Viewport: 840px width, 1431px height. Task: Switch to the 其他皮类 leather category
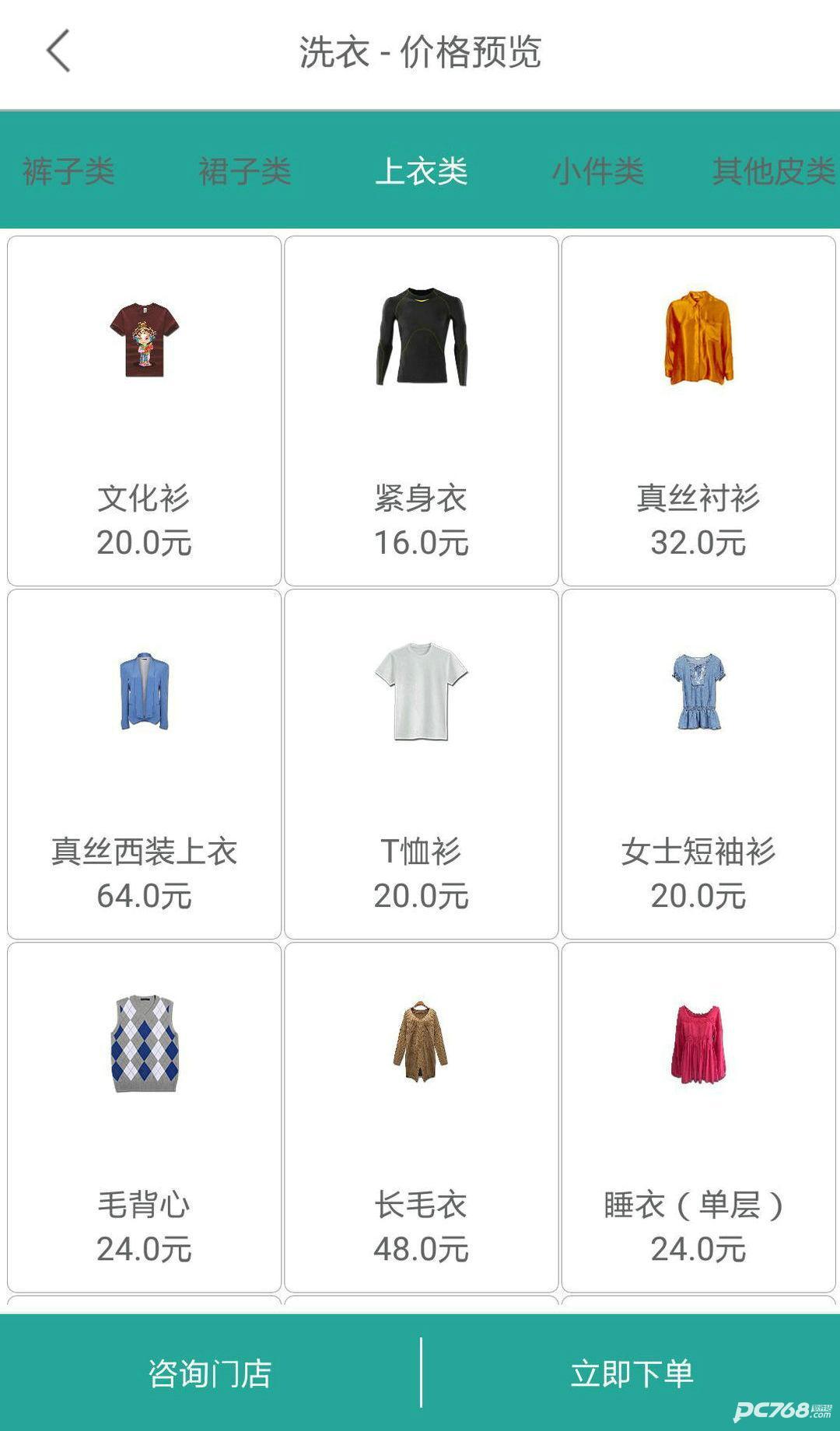(x=770, y=173)
